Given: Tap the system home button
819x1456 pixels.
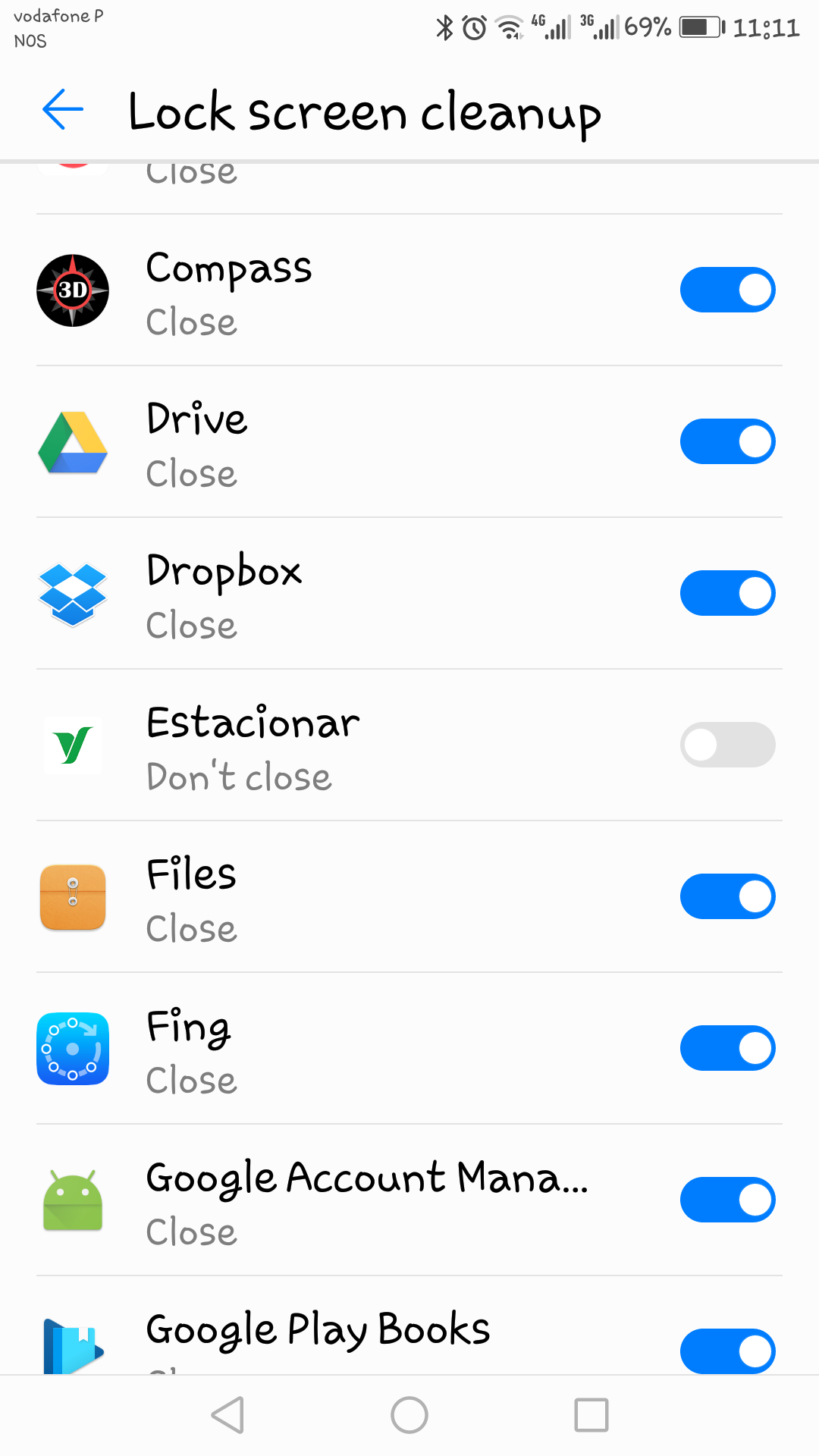Looking at the screenshot, I should 409,1415.
